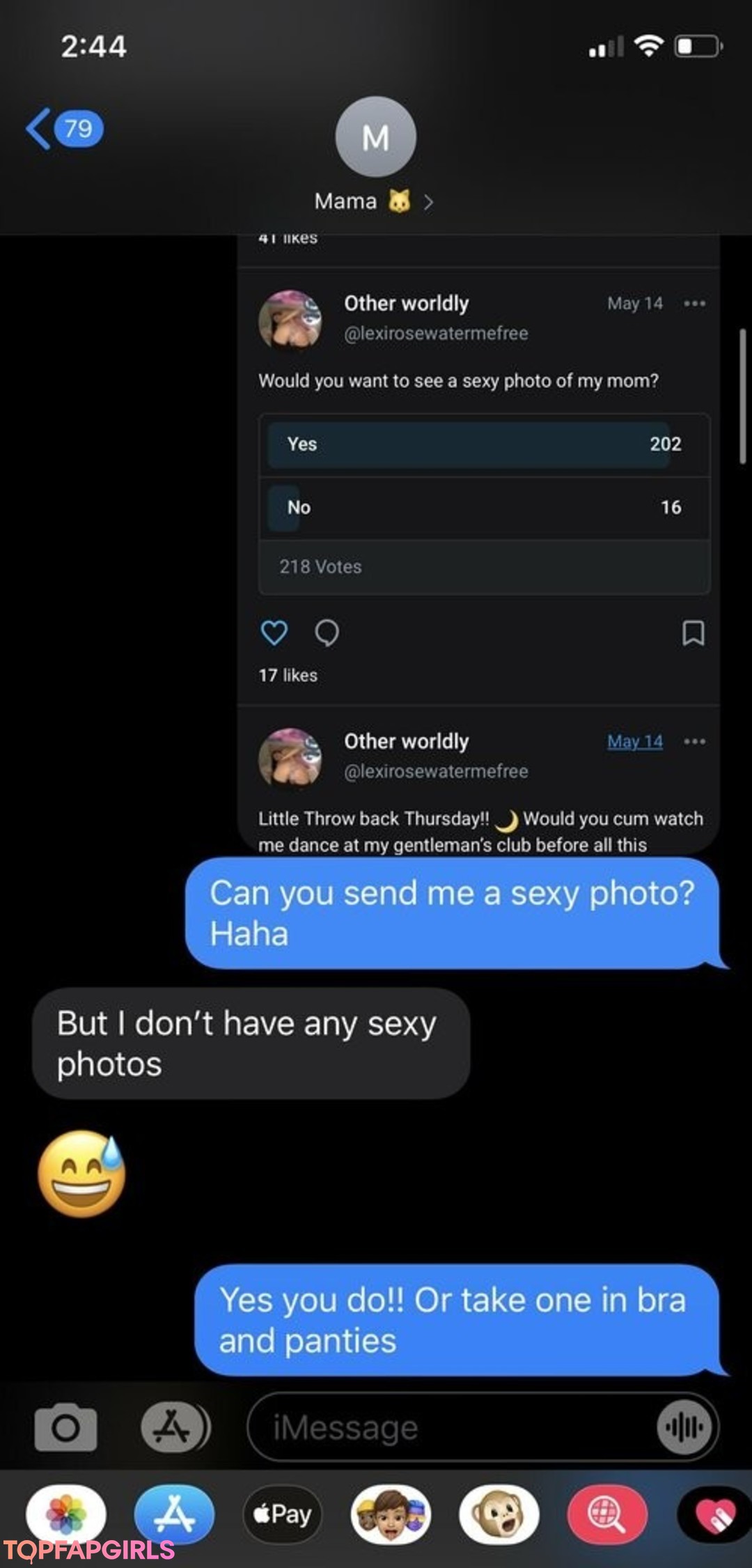The height and width of the screenshot is (1568, 752).
Task: Open the Animoji monkey app
Action: 499,1514
